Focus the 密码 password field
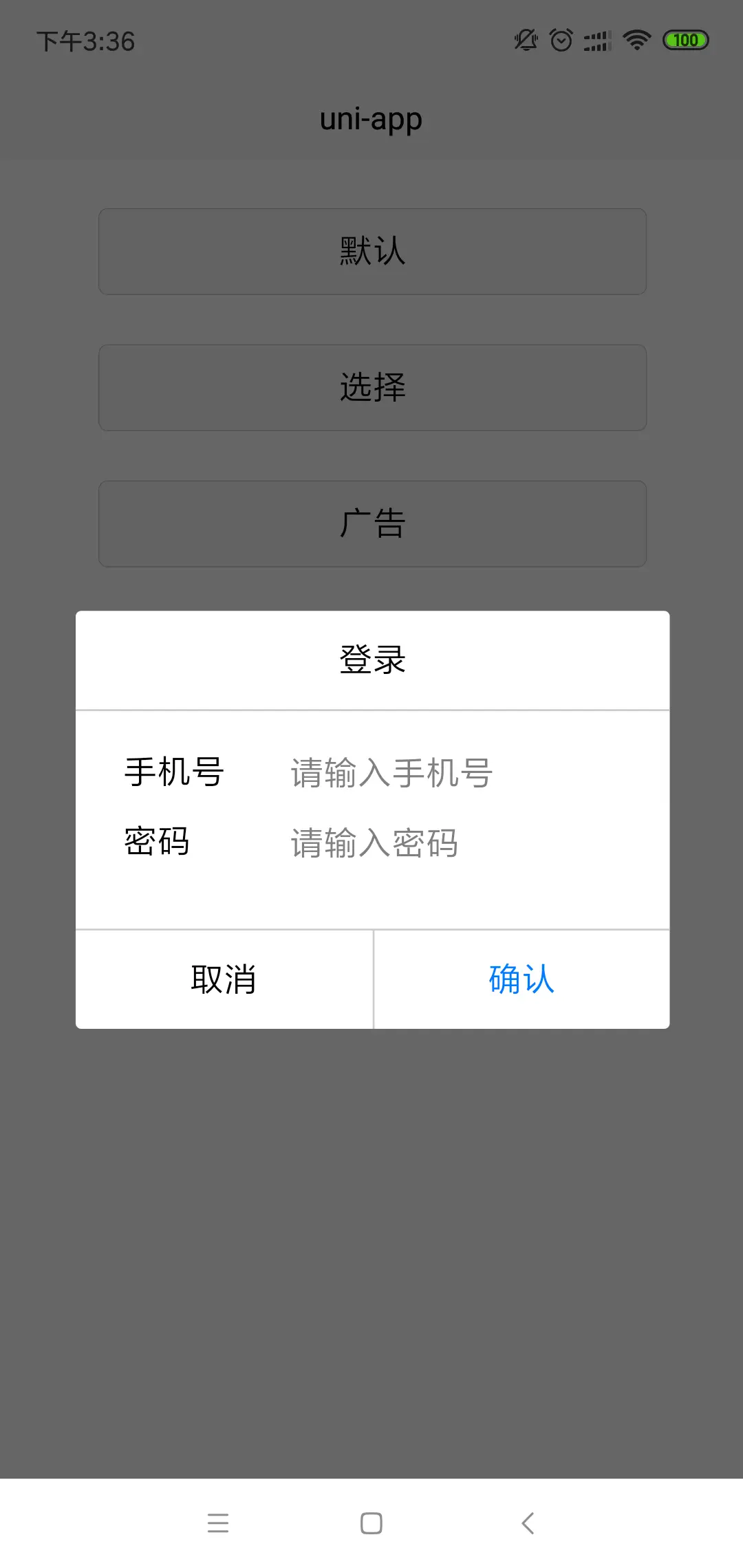This screenshot has height=1568, width=743. [x=454, y=843]
